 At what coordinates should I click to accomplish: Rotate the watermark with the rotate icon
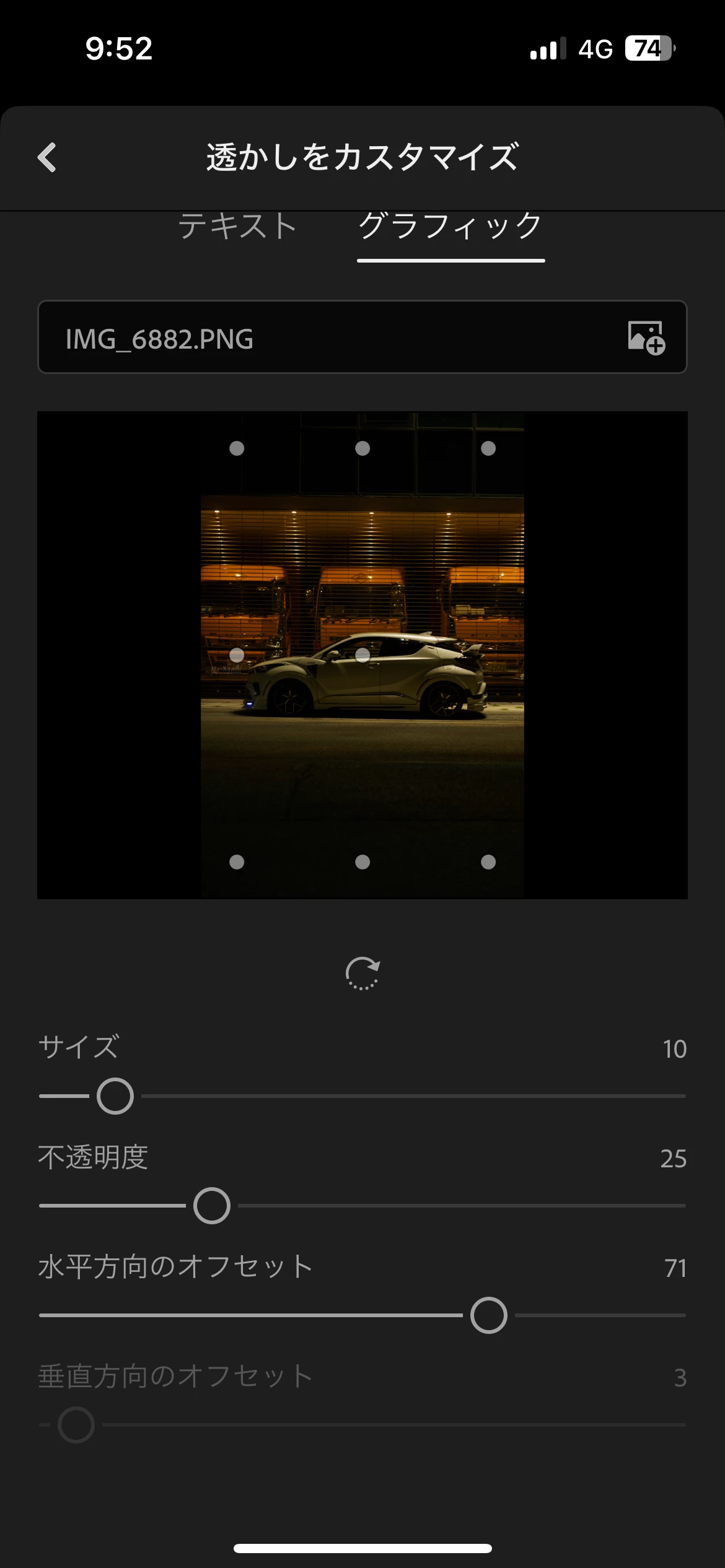pyautogui.click(x=362, y=973)
